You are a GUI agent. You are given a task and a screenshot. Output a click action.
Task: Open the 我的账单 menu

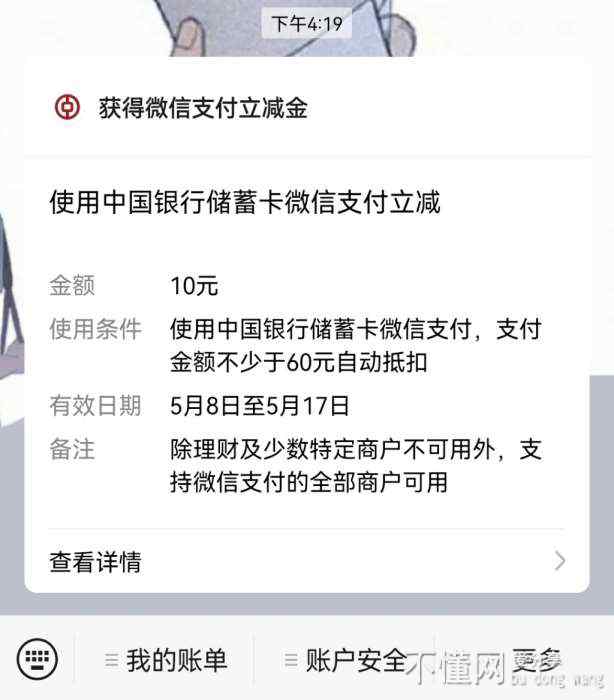[x=166, y=660]
